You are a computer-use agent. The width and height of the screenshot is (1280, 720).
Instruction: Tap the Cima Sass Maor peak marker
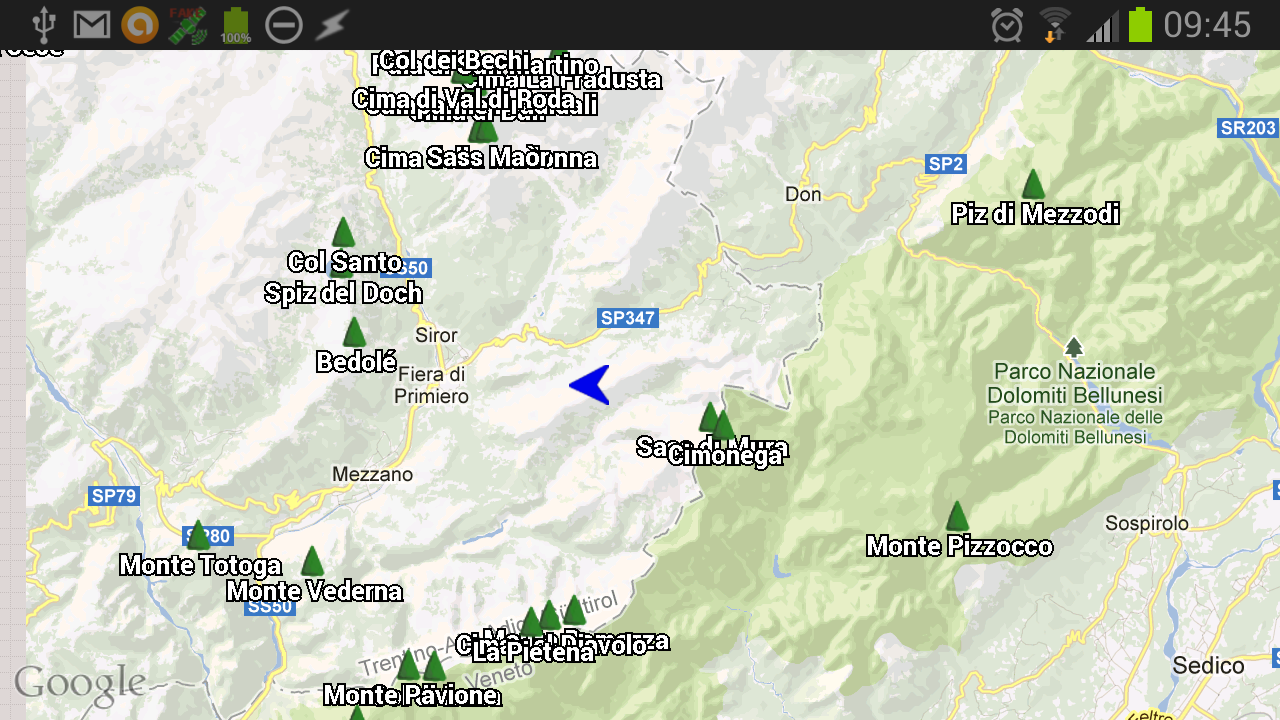pyautogui.click(x=483, y=130)
